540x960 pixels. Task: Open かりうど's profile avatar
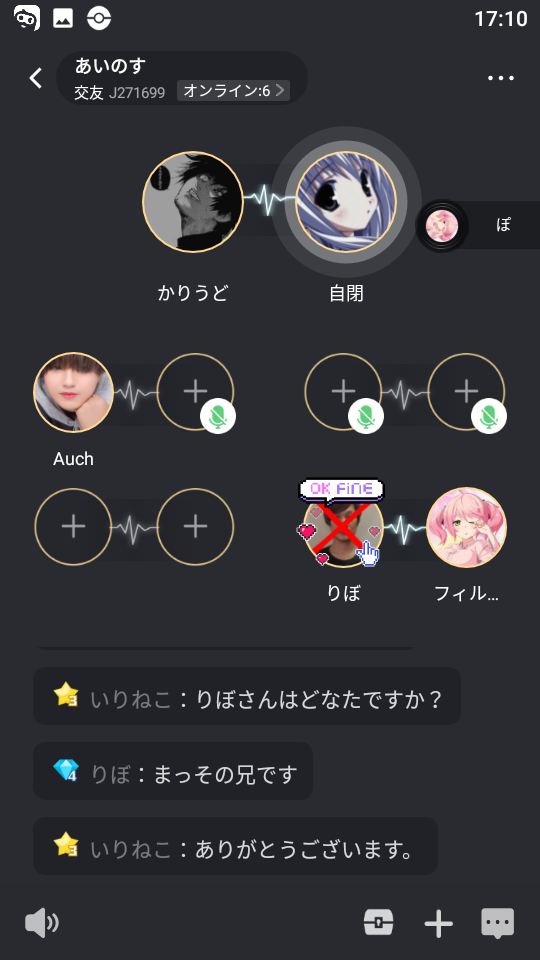coord(193,202)
